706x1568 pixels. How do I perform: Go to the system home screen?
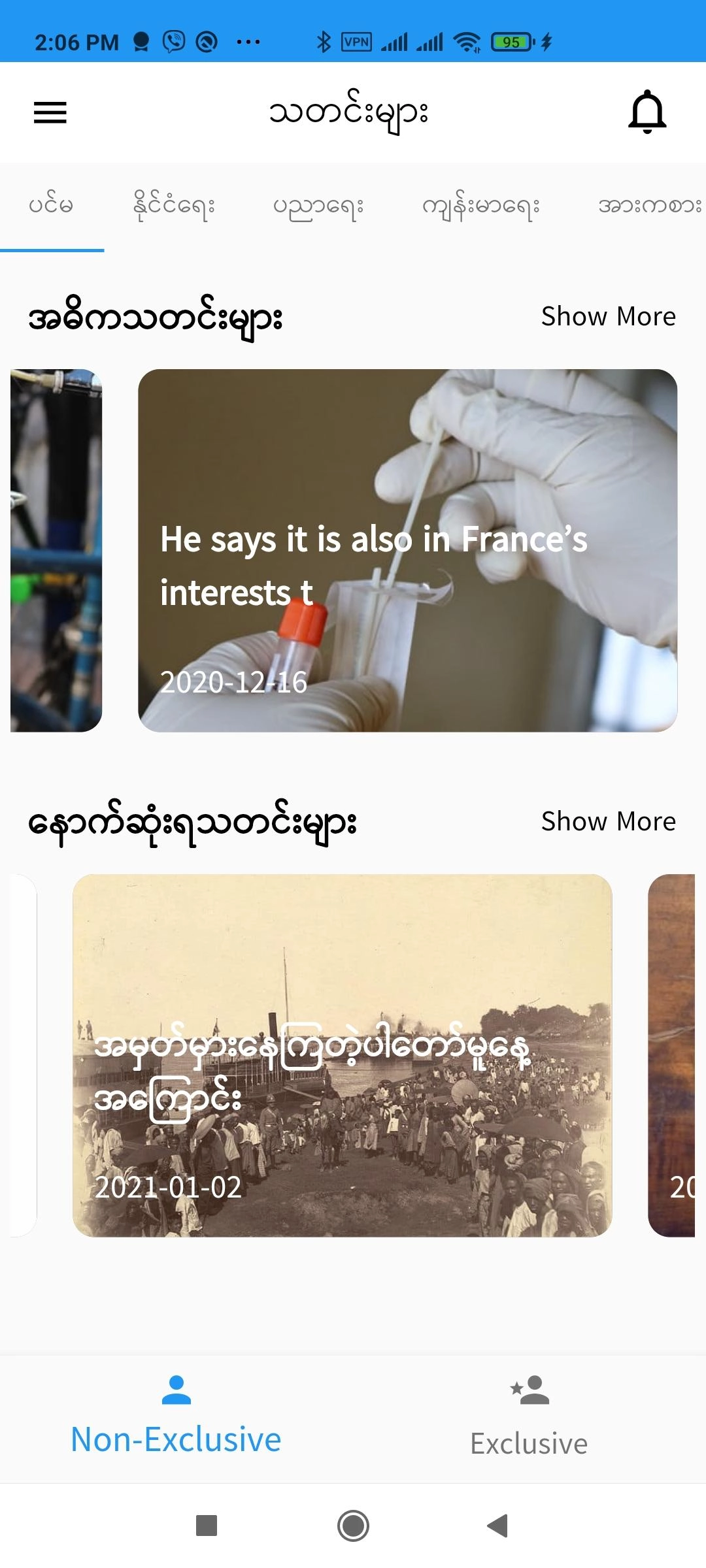pyautogui.click(x=353, y=1526)
